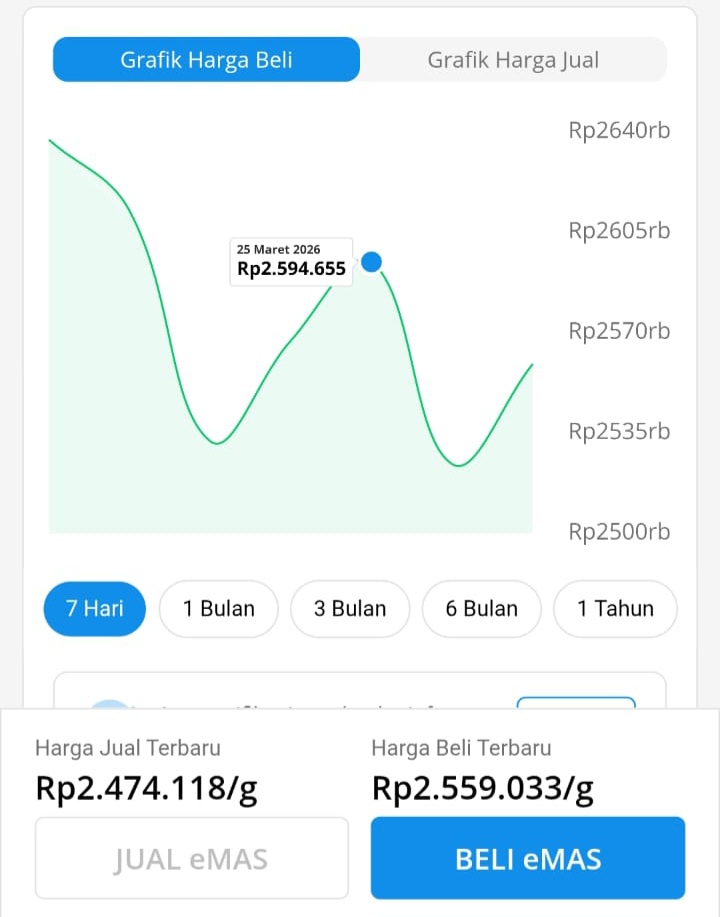This screenshot has height=917, width=720.
Task: Switch chart to 1 Bulan view
Action: click(x=218, y=608)
